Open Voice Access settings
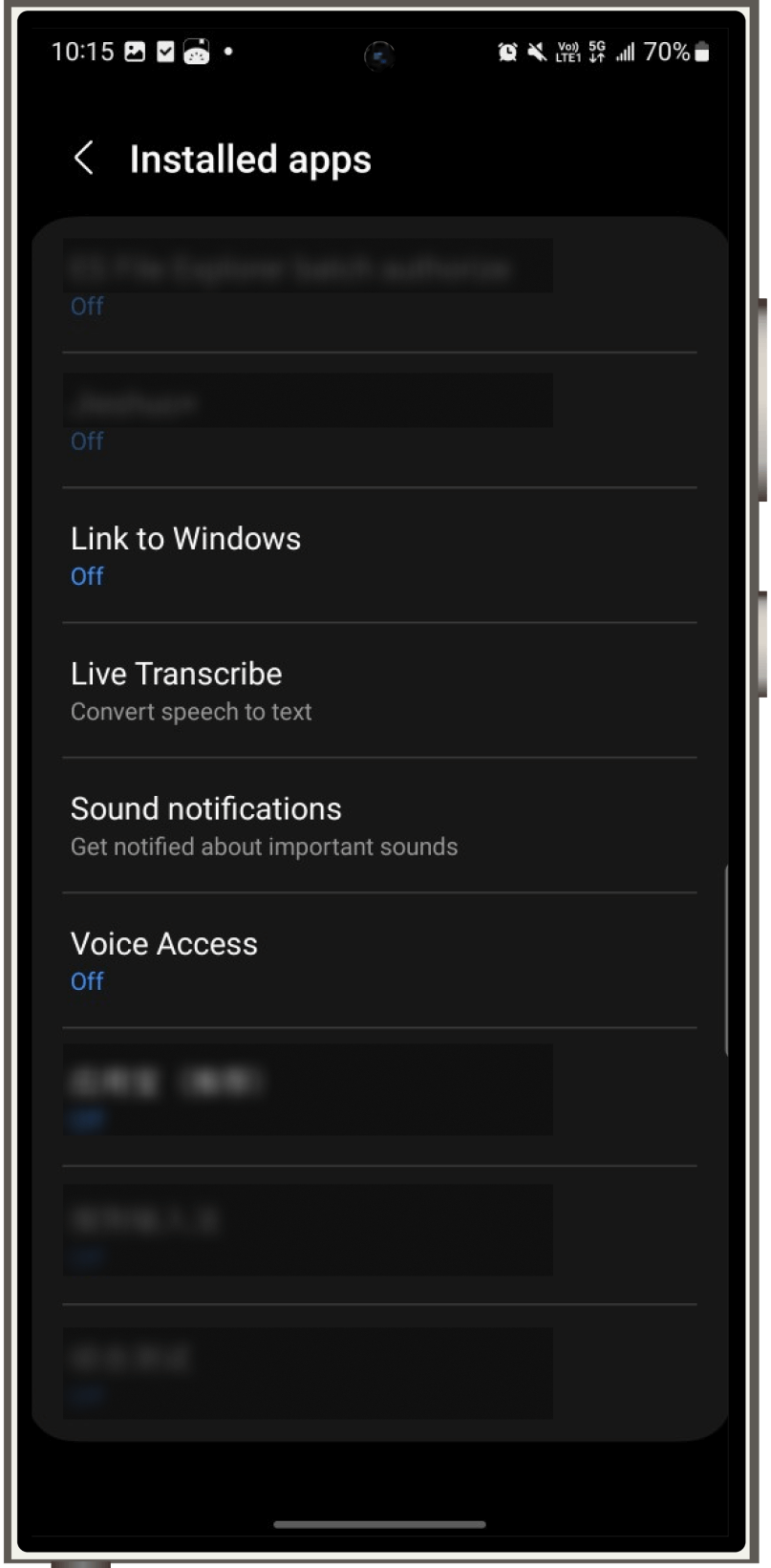The height and width of the screenshot is (1568, 771). (x=378, y=960)
